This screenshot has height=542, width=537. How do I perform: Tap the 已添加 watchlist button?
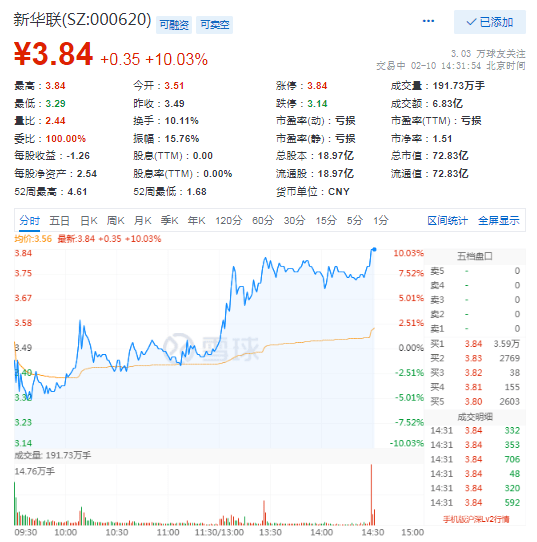[490, 22]
